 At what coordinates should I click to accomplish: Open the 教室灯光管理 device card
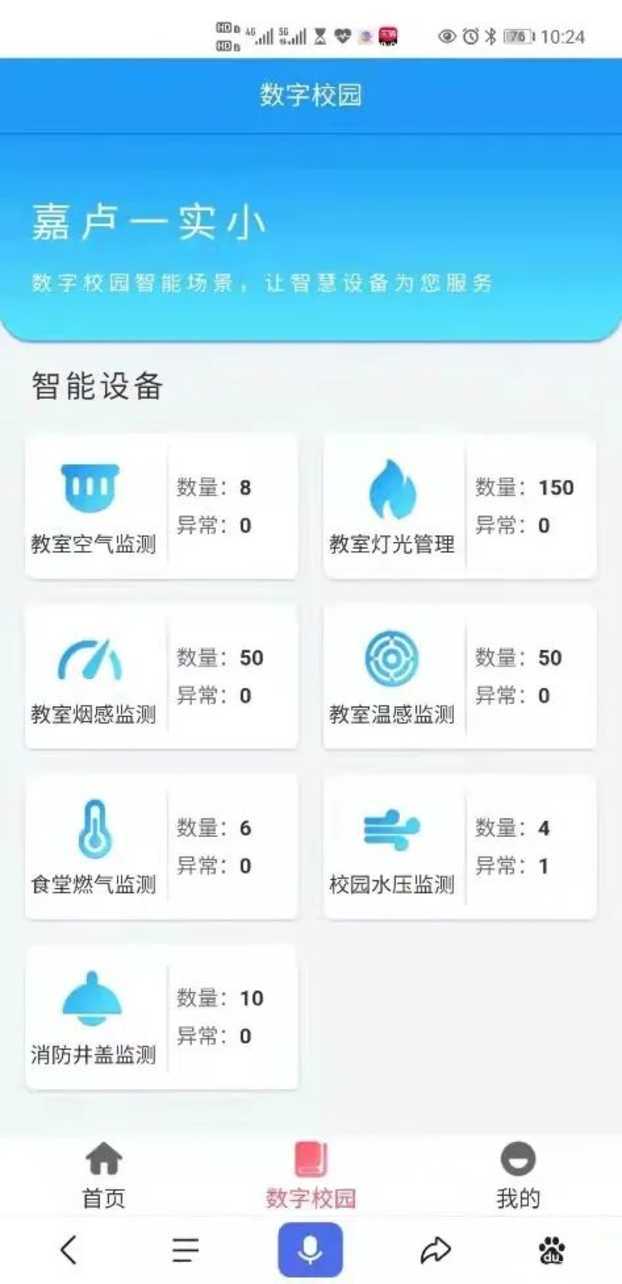pyautogui.click(x=459, y=506)
